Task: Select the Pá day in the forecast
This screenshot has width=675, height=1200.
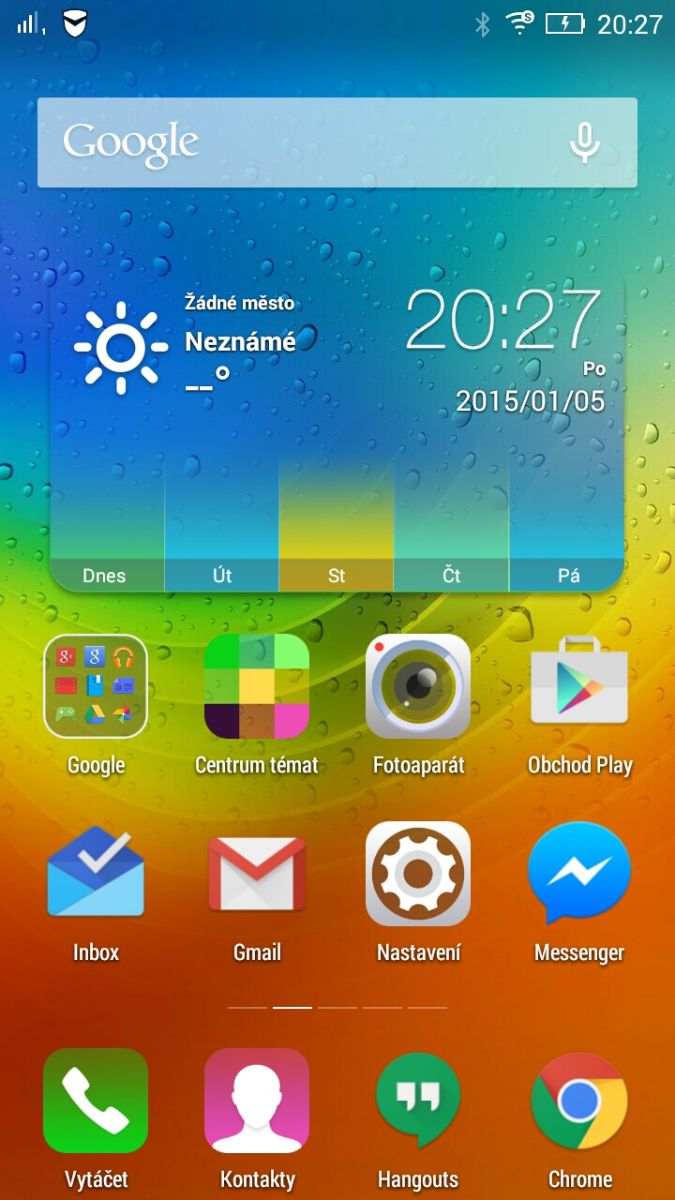Action: 568,576
